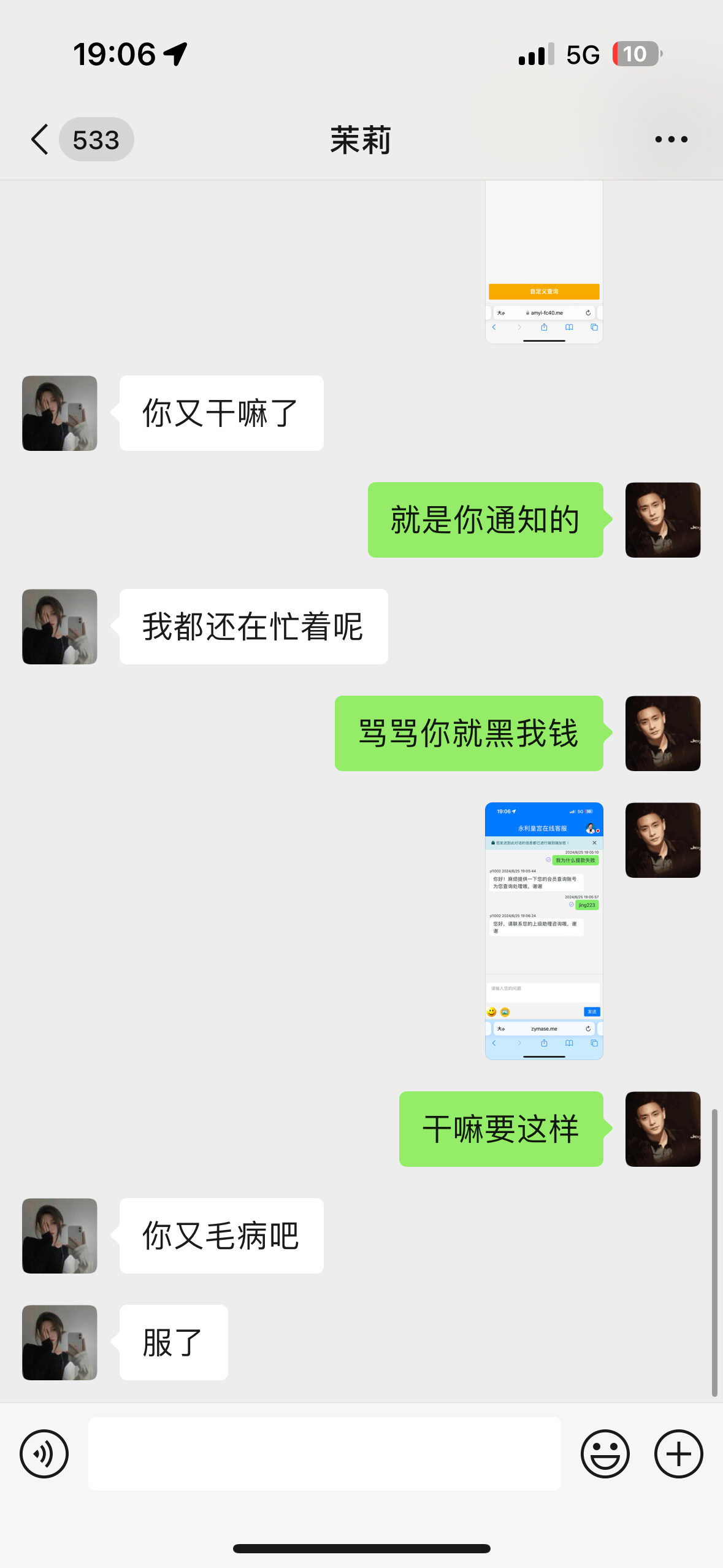Open the customer service chat screenshot

544,930
